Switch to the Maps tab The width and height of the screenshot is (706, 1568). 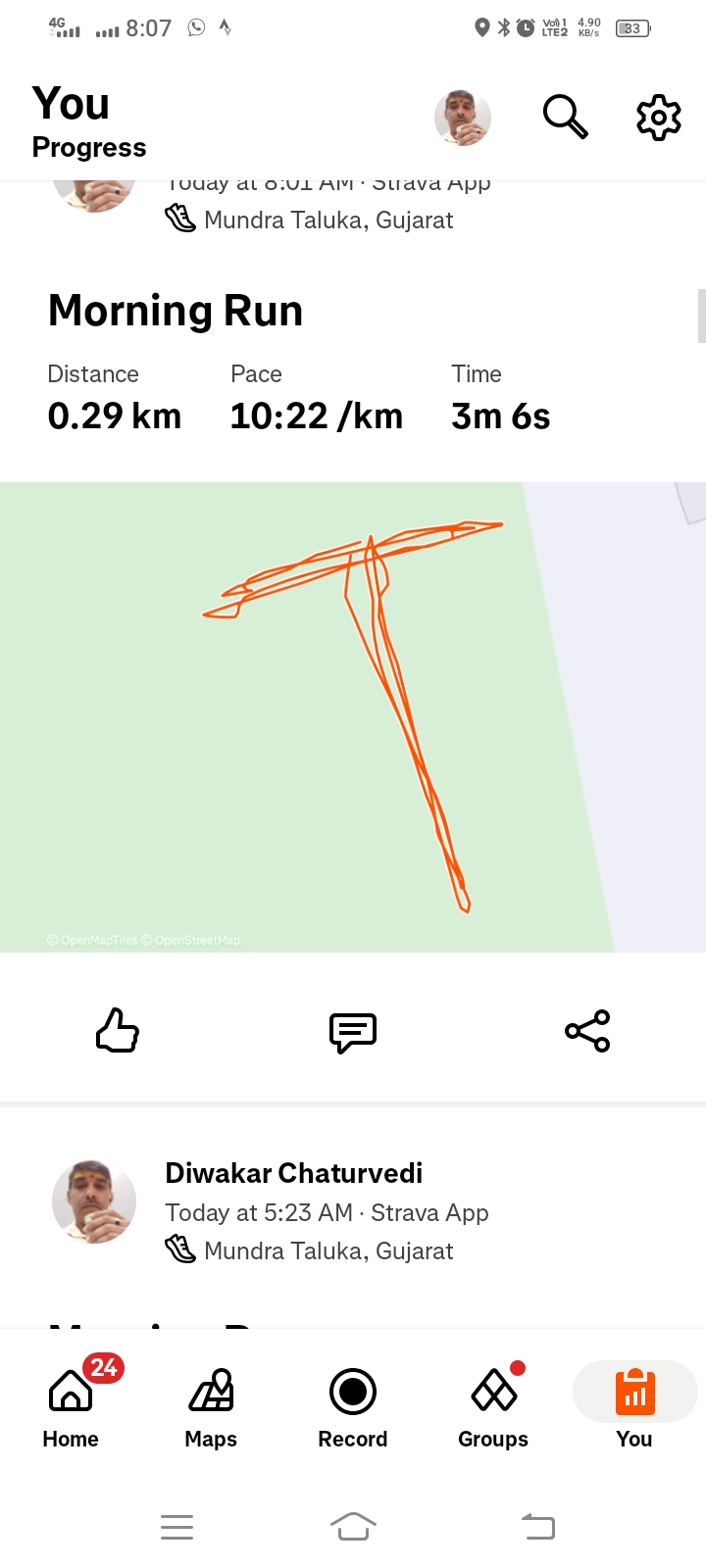(211, 1406)
